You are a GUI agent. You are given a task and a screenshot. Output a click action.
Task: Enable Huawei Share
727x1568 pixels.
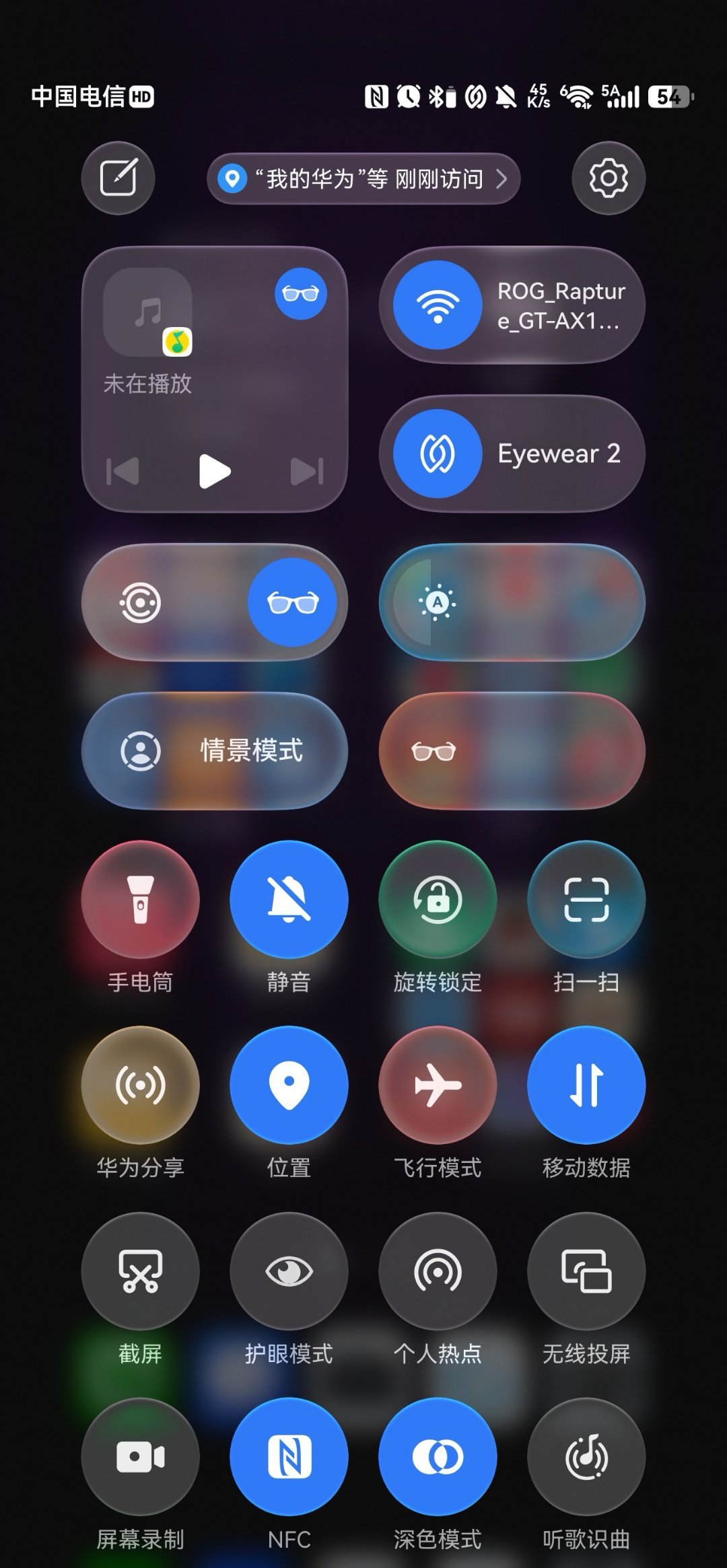pyautogui.click(x=139, y=1083)
